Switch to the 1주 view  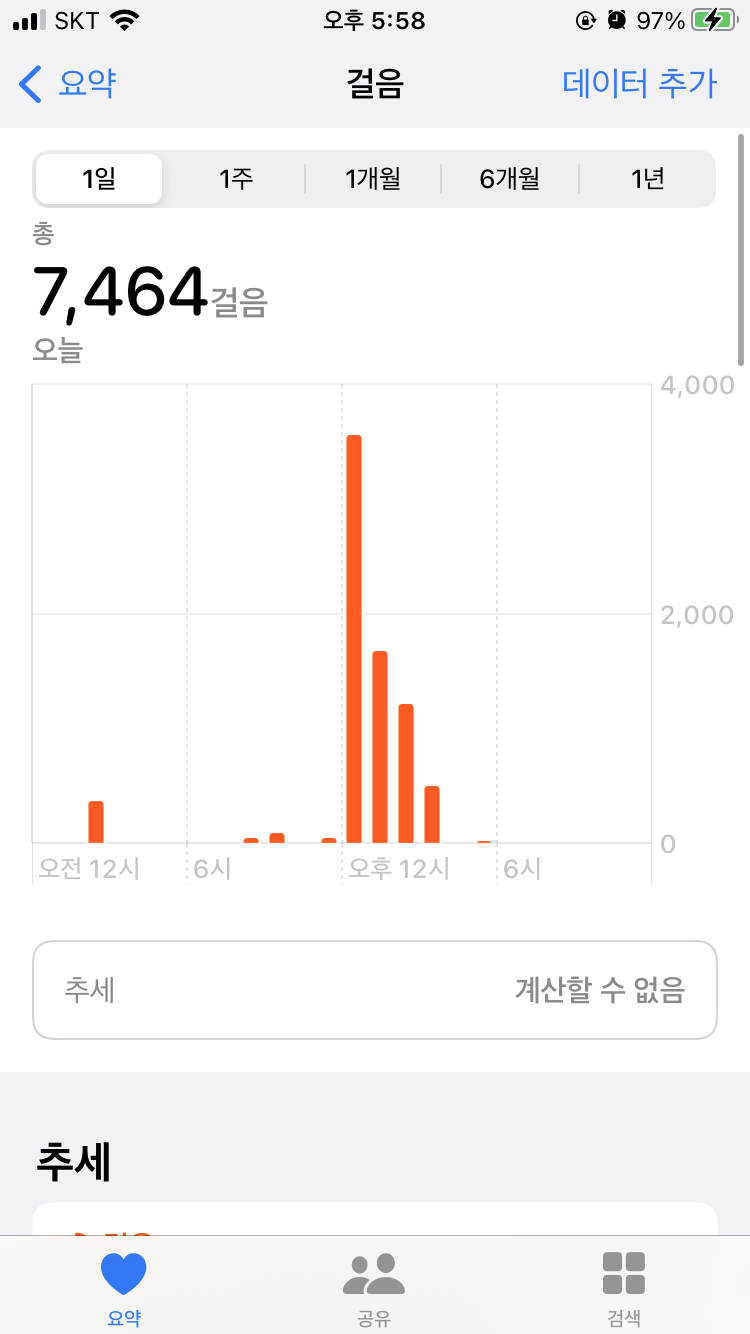236,179
